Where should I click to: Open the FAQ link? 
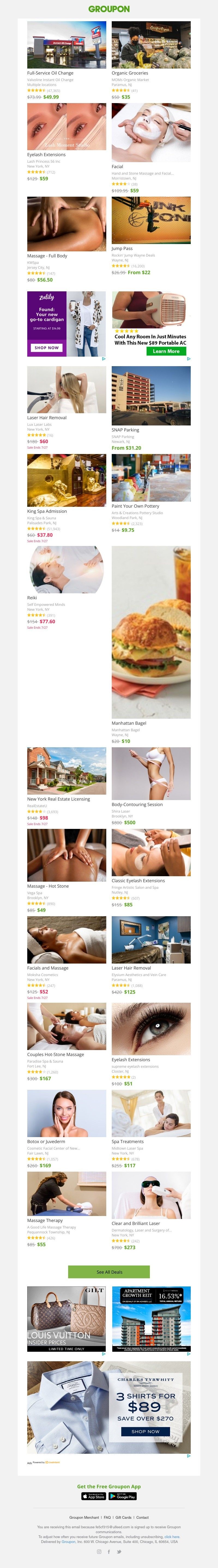tap(107, 1517)
